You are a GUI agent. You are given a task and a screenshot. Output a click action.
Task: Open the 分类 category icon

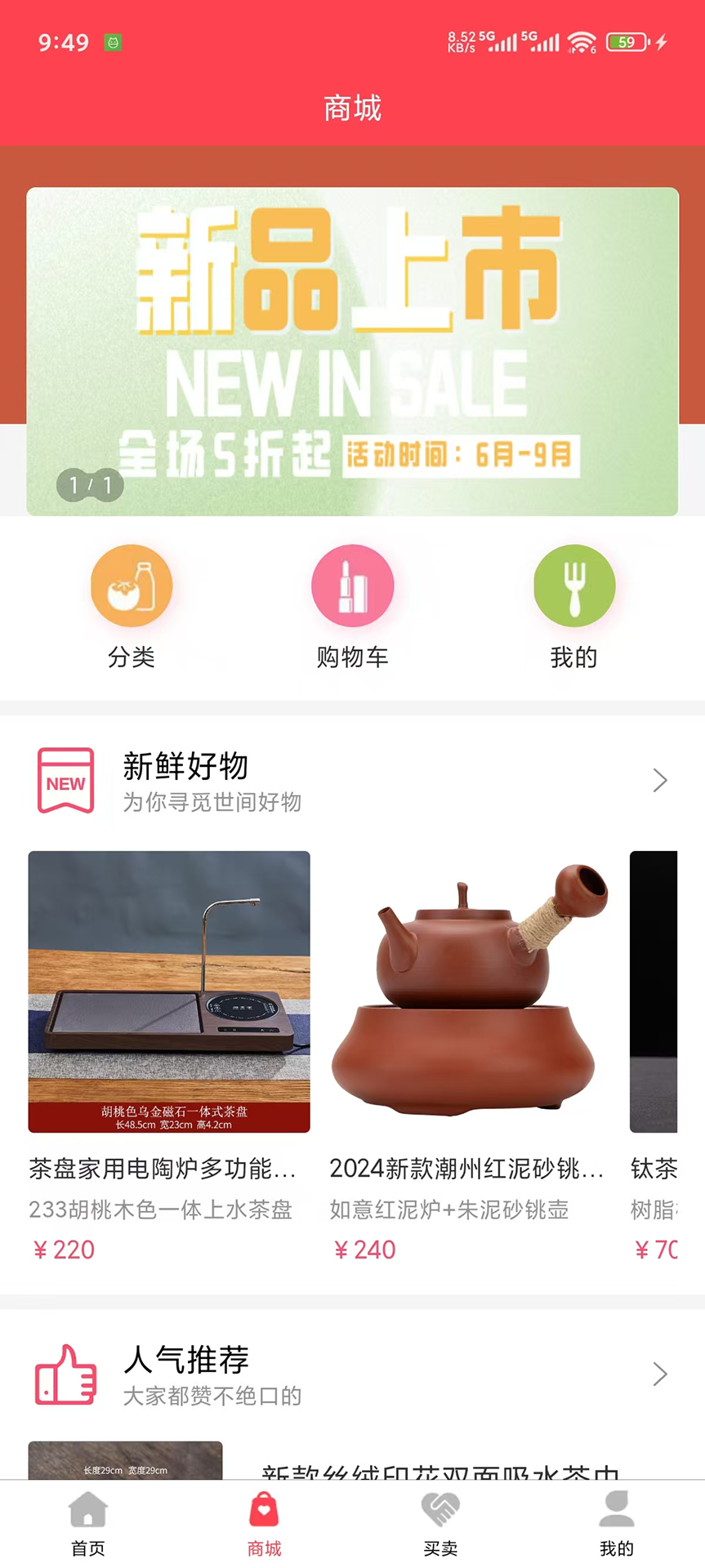[132, 586]
